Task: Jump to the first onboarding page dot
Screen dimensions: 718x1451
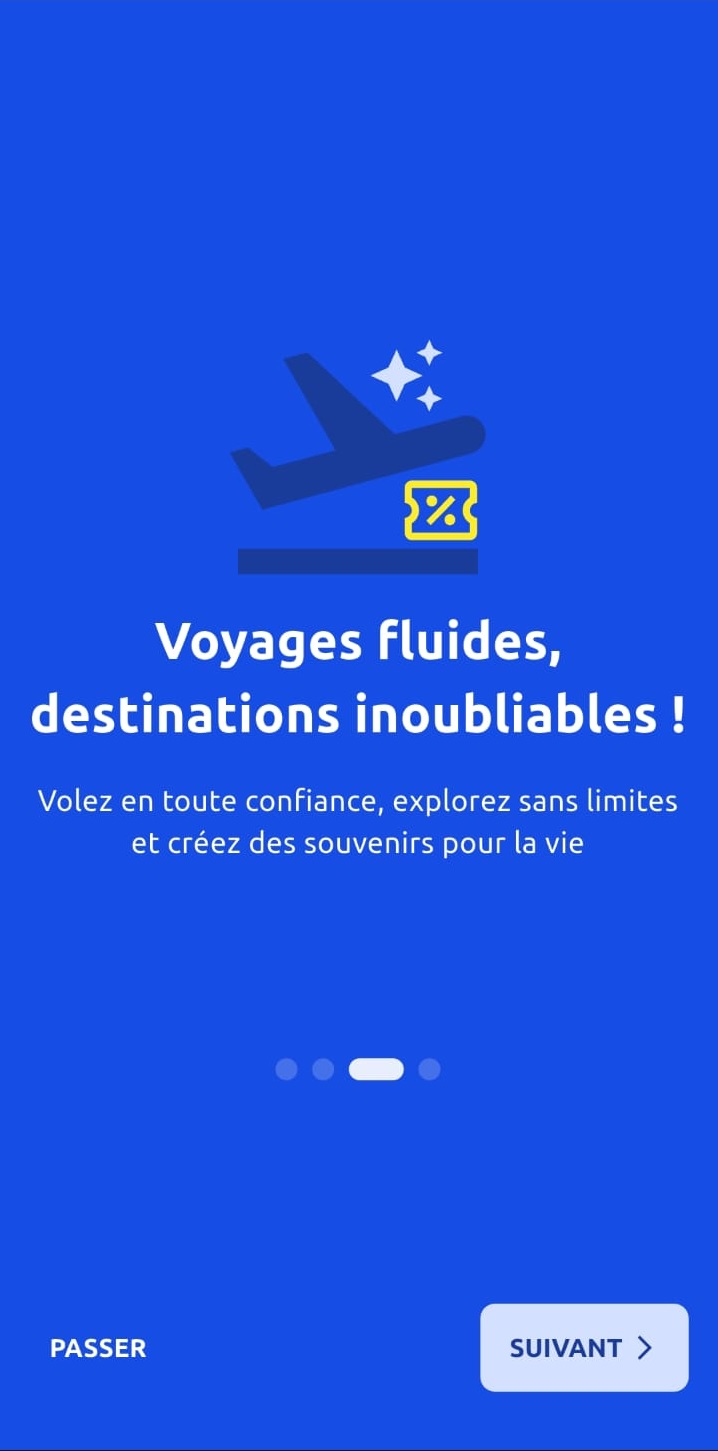Action: (x=287, y=1069)
